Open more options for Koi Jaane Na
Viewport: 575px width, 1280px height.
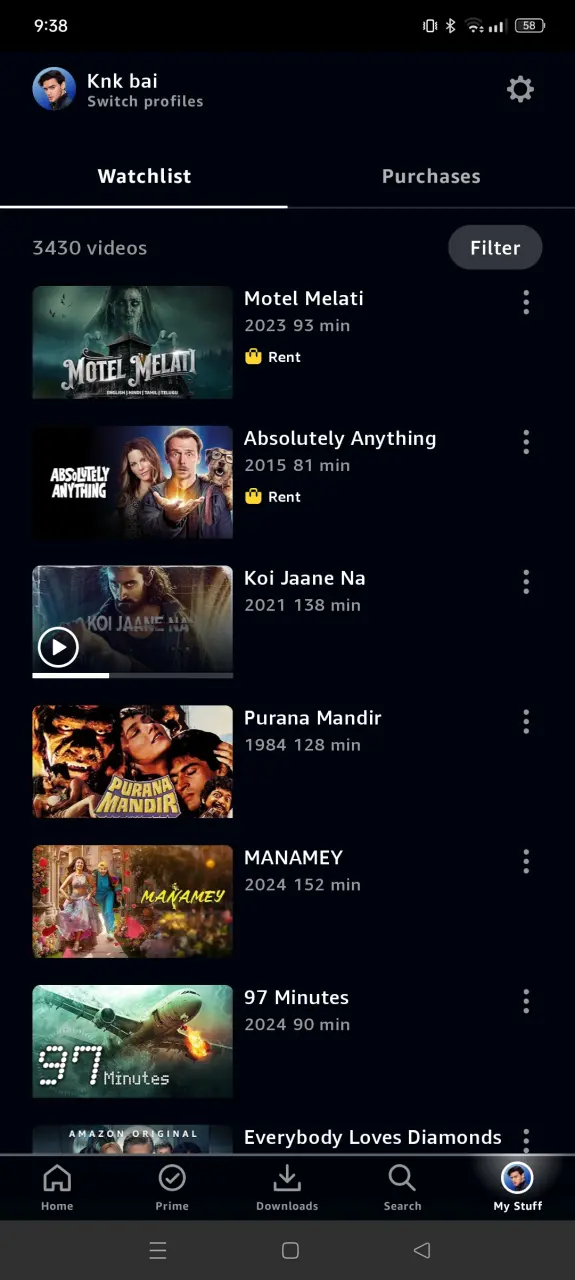pos(526,582)
